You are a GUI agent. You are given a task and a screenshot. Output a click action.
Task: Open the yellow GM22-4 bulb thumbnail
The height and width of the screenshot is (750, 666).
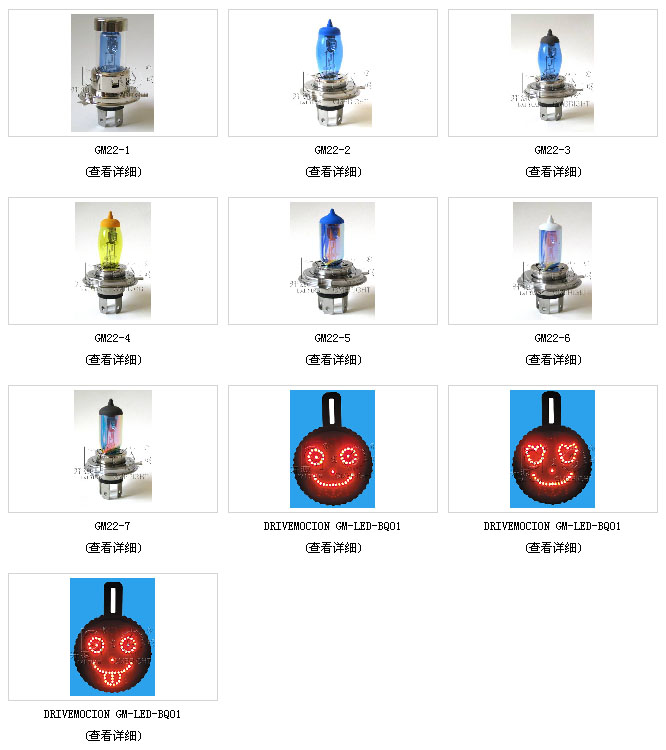coord(112,261)
